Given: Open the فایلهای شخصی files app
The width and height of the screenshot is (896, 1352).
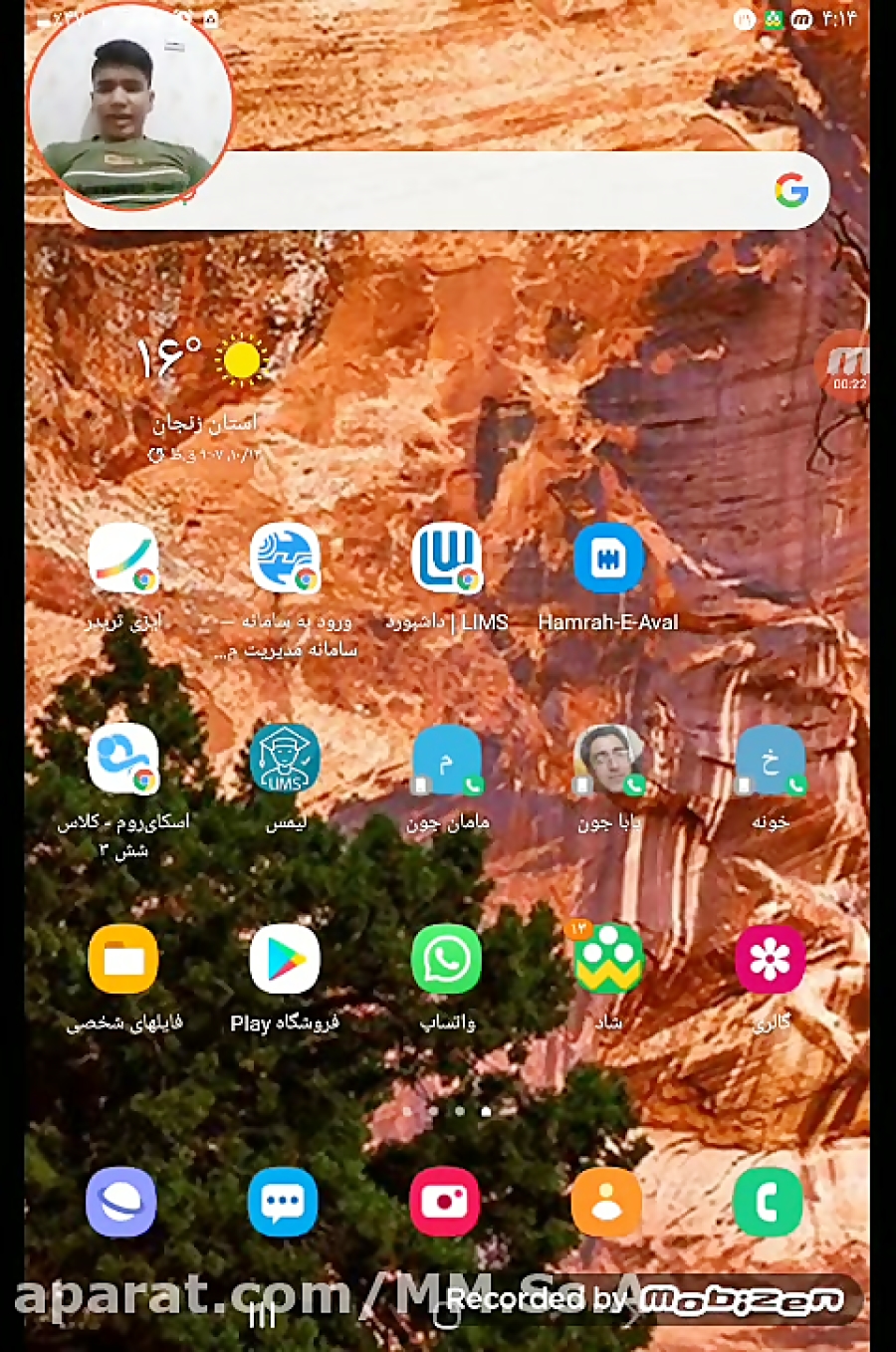Looking at the screenshot, I should (x=123, y=960).
